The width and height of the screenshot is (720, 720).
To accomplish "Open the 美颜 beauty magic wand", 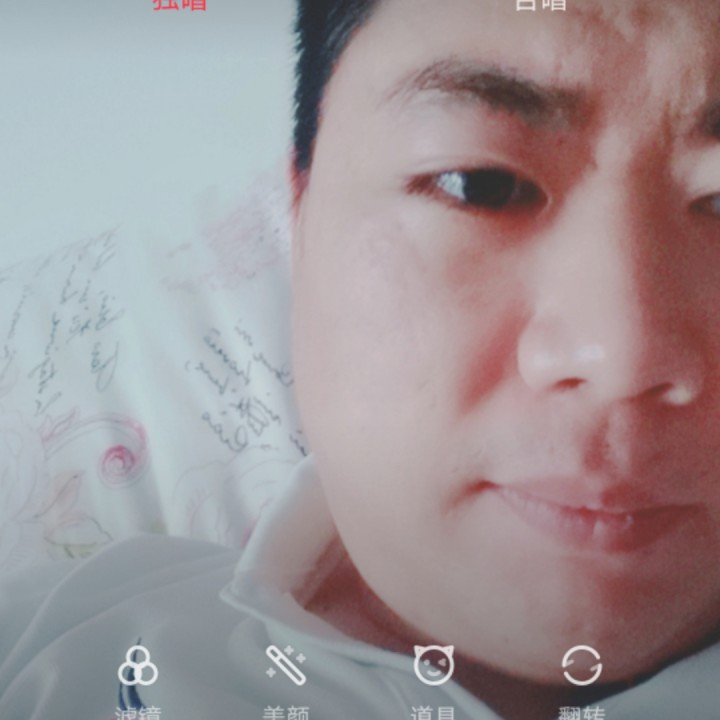I will click(285, 668).
